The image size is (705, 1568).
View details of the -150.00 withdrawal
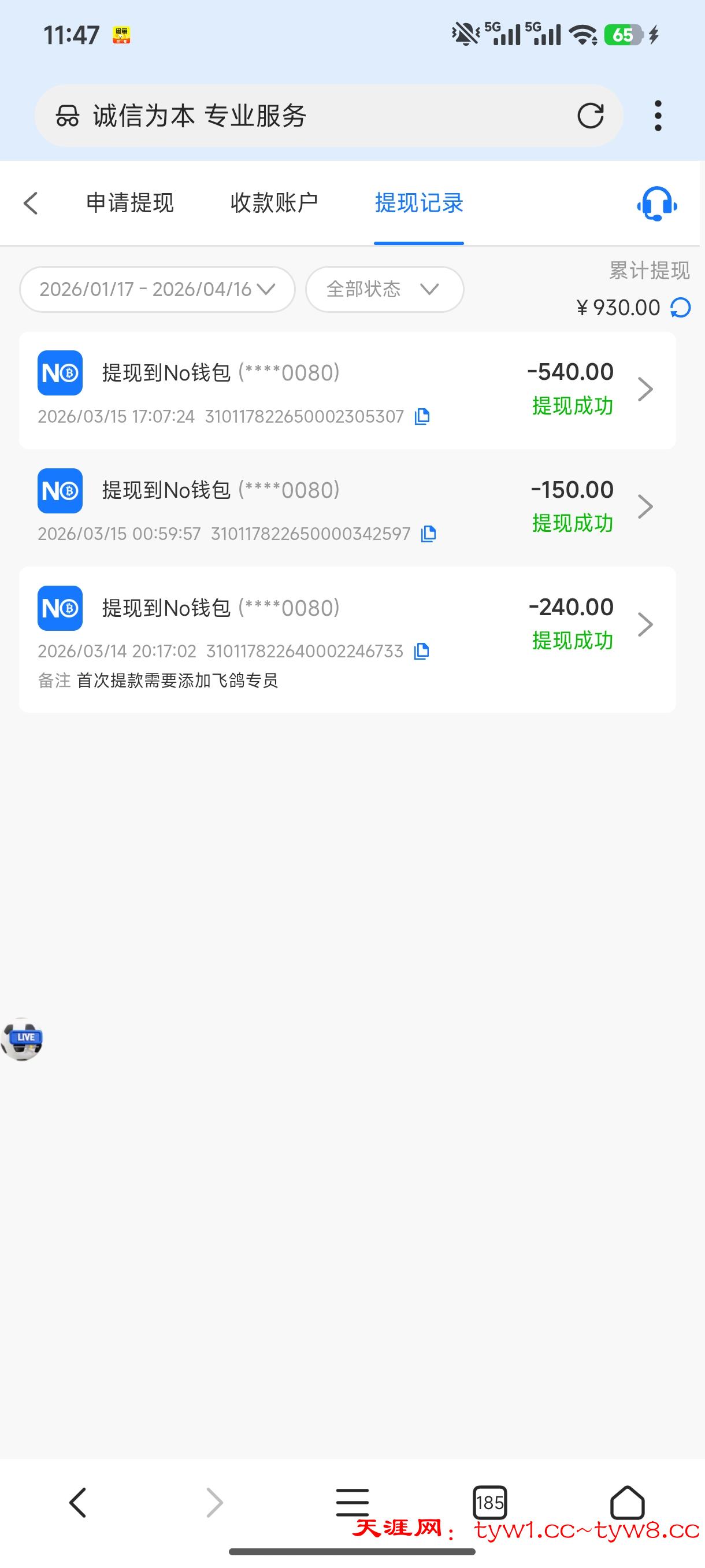pyautogui.click(x=347, y=507)
